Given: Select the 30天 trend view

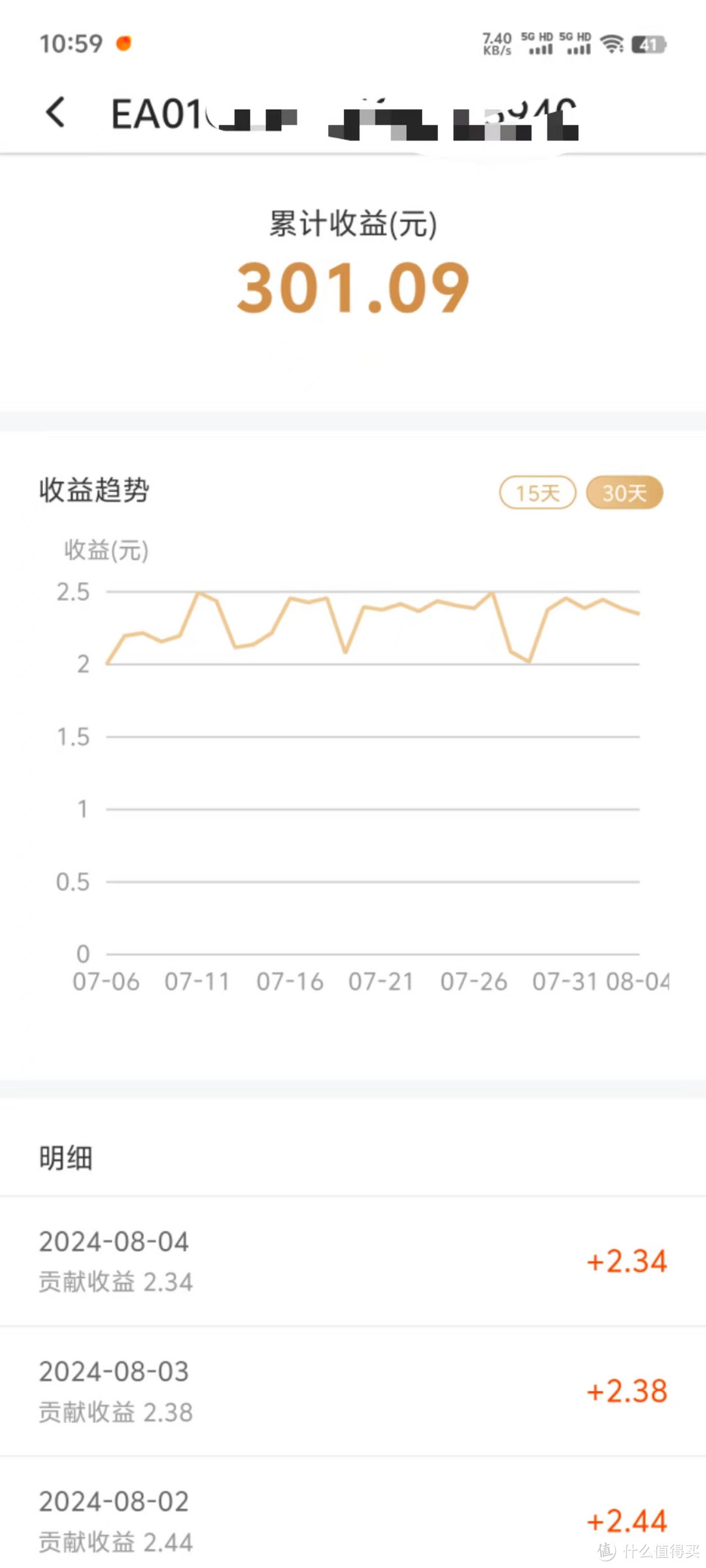Looking at the screenshot, I should pos(624,493).
